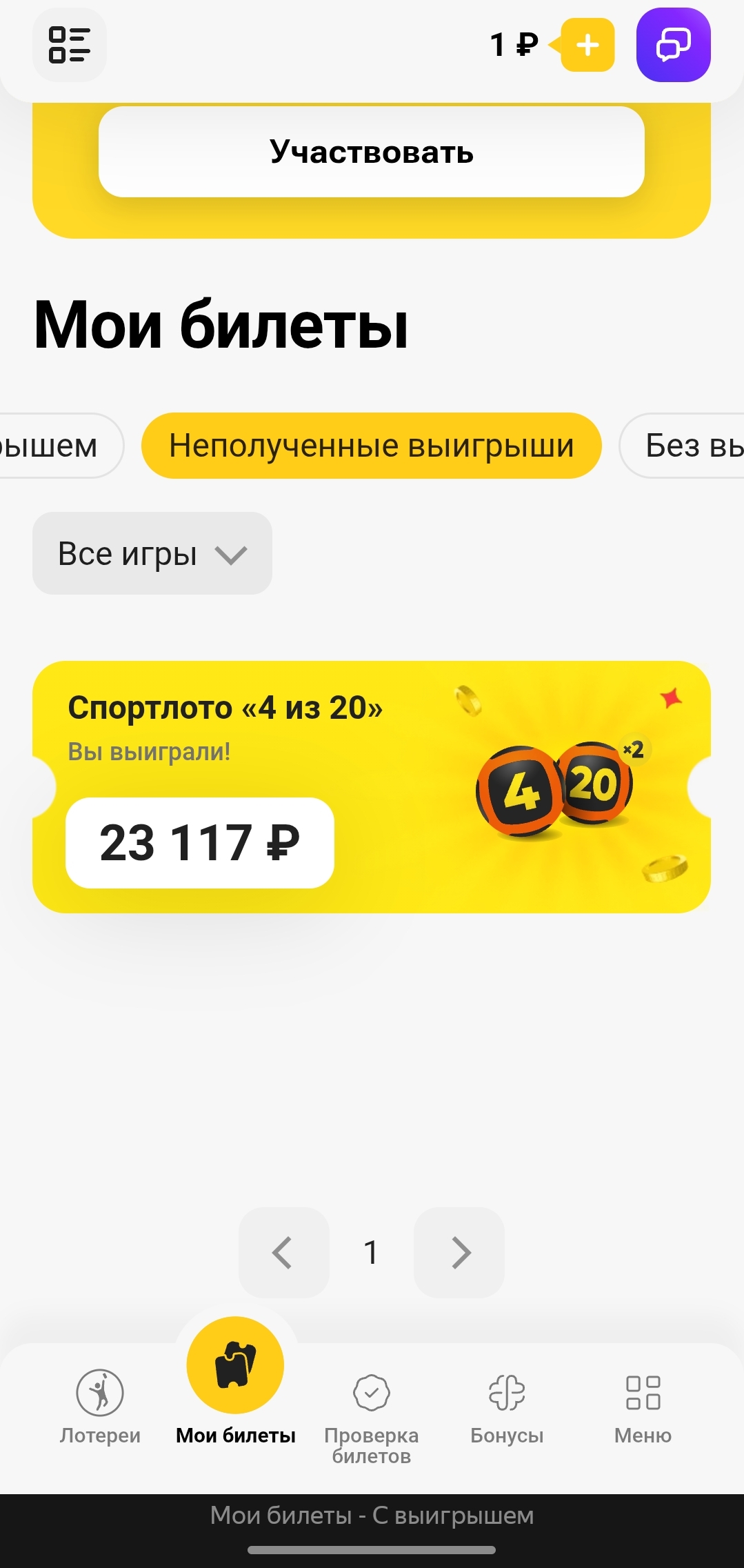Viewport: 744px width, 1568px height.
Task: Expand the Все игры dropdown
Action: pyautogui.click(x=152, y=553)
